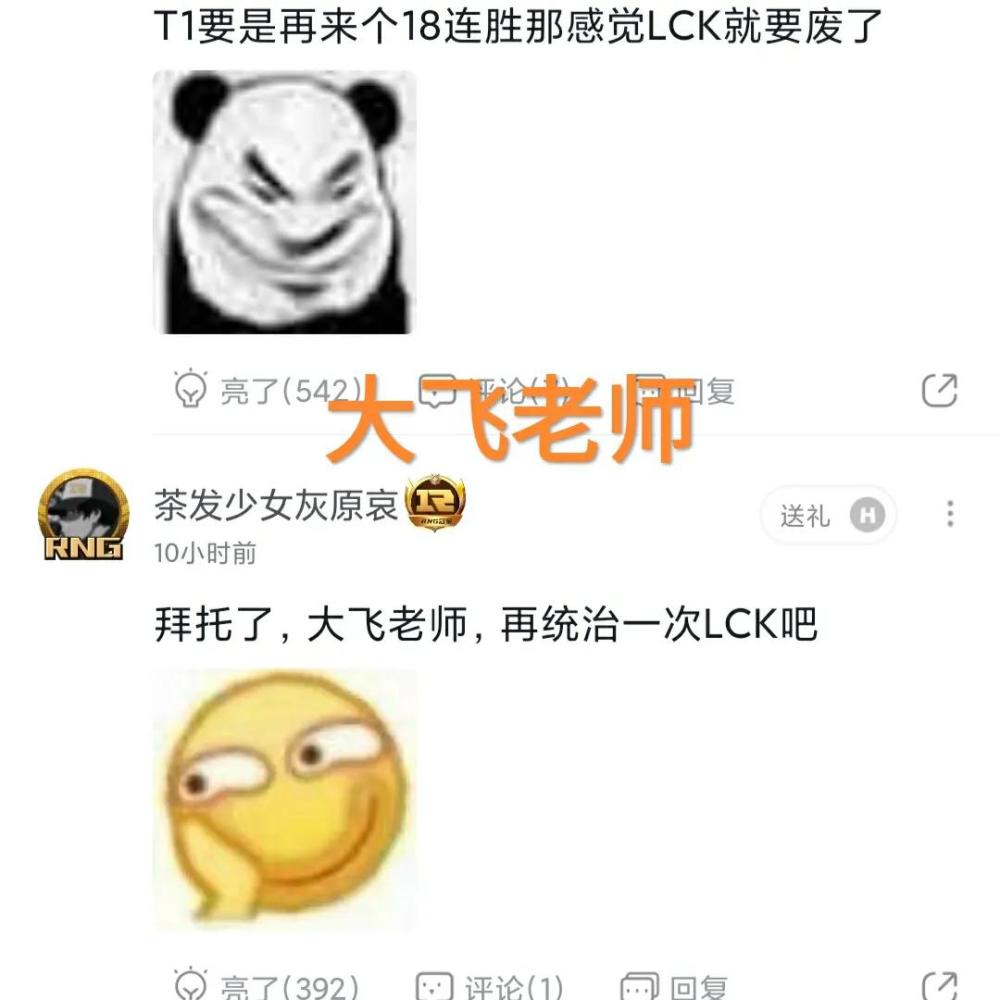Open 茶发少女灰原哀's profile avatar

(83, 515)
